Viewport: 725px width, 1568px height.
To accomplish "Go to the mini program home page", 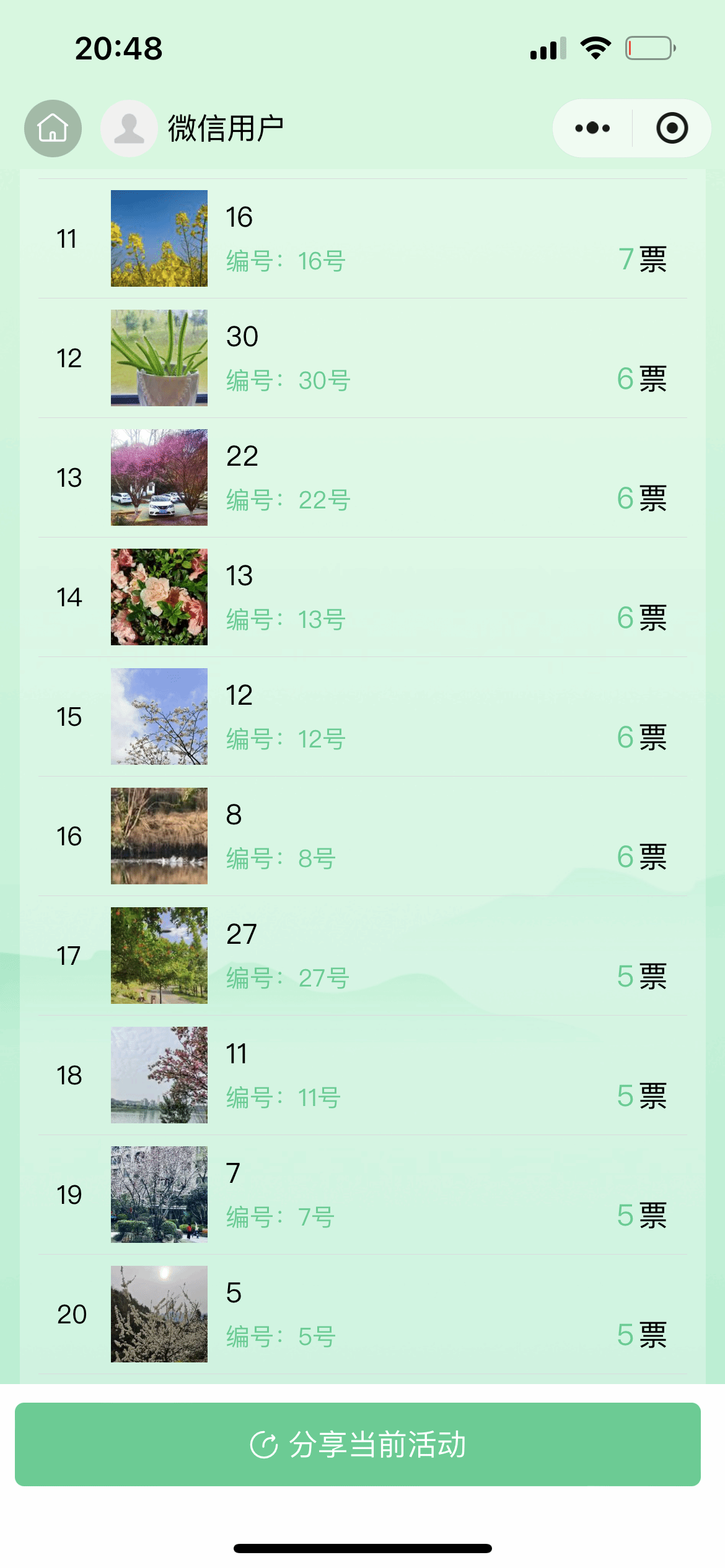I will click(x=53, y=128).
